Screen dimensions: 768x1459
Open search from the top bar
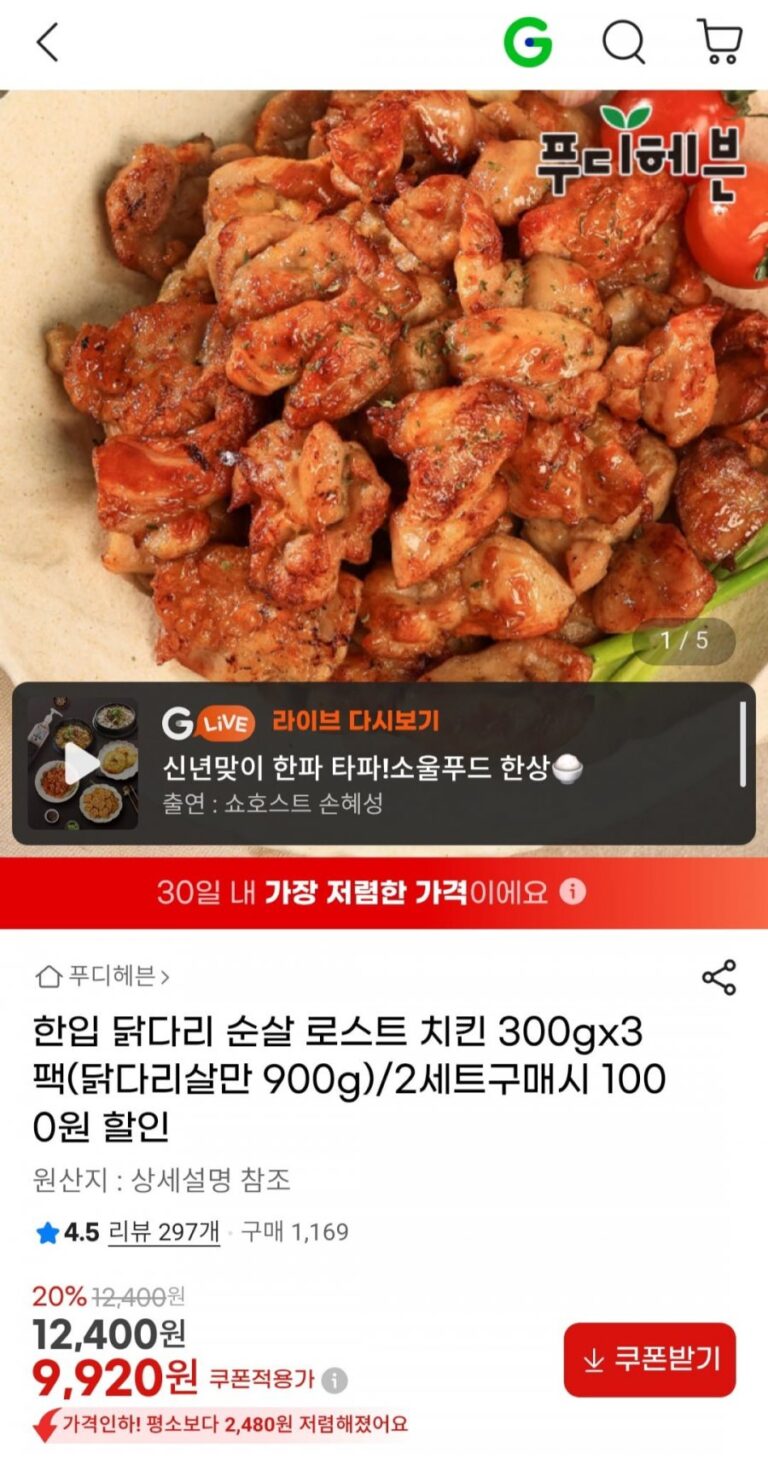(624, 43)
